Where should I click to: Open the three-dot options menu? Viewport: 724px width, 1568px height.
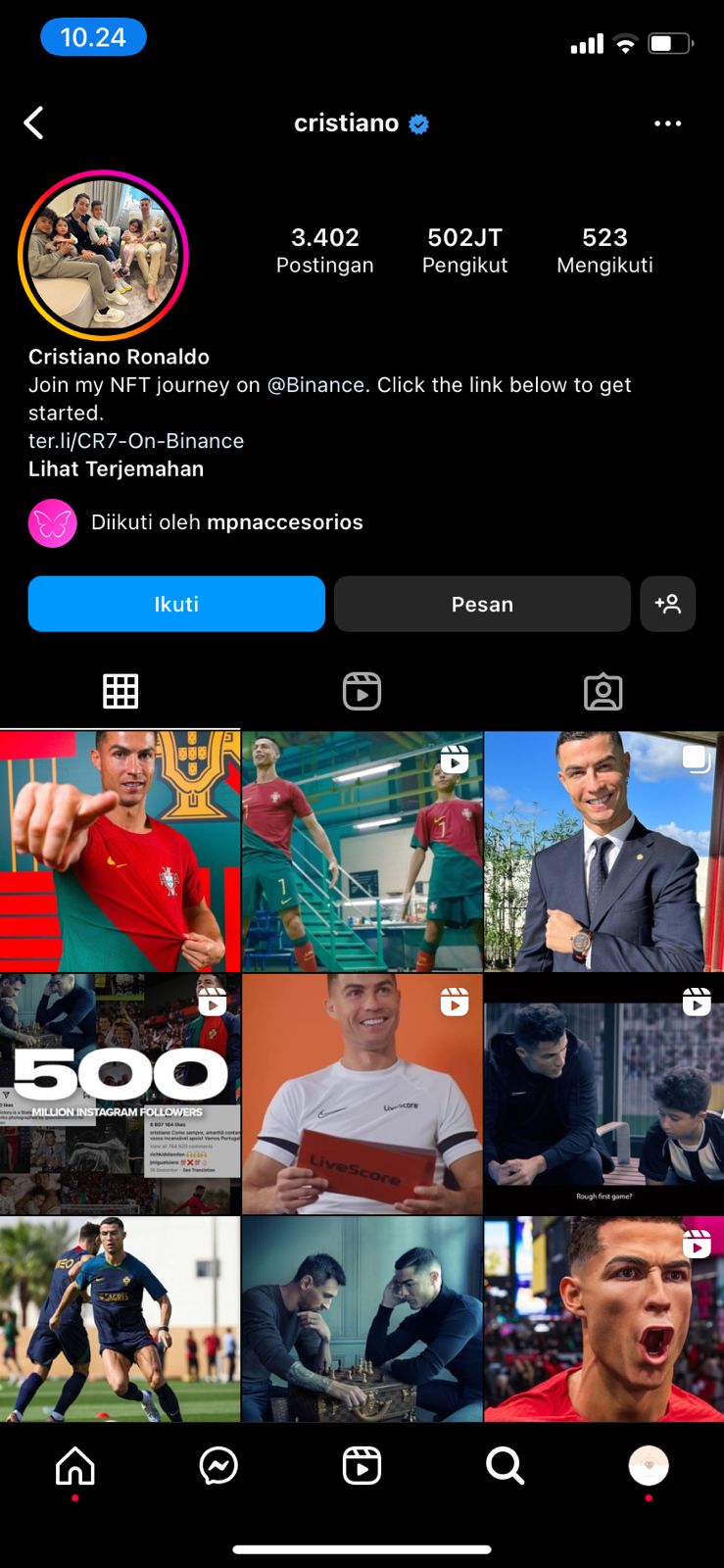(x=667, y=123)
